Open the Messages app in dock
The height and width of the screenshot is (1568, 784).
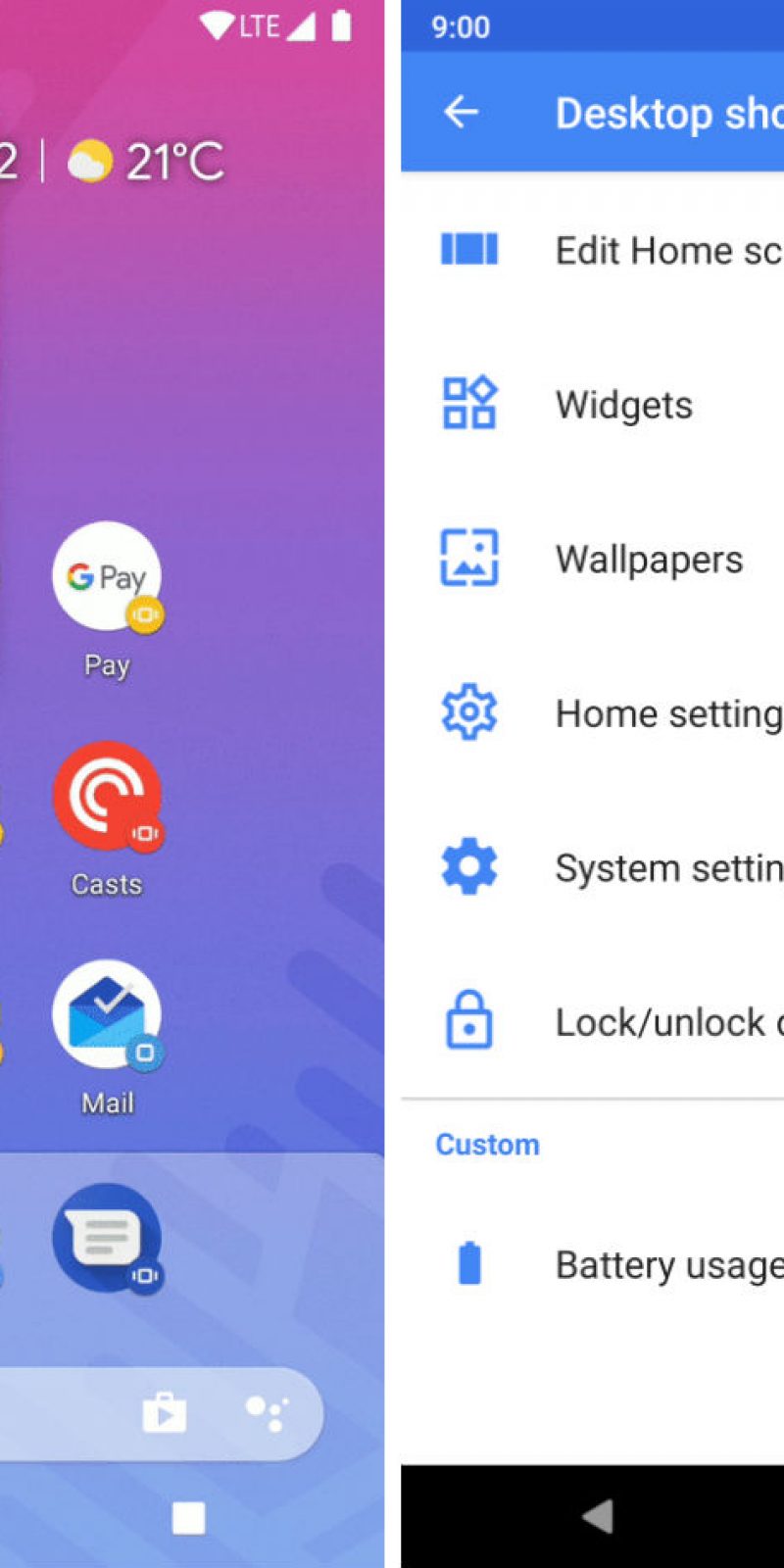pos(106,1238)
